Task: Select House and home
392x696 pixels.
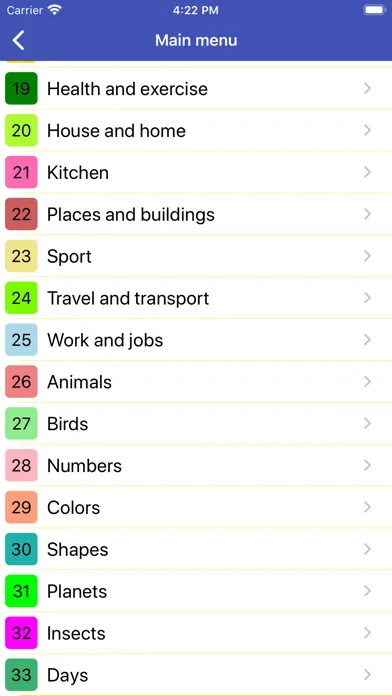Action: [x=196, y=130]
